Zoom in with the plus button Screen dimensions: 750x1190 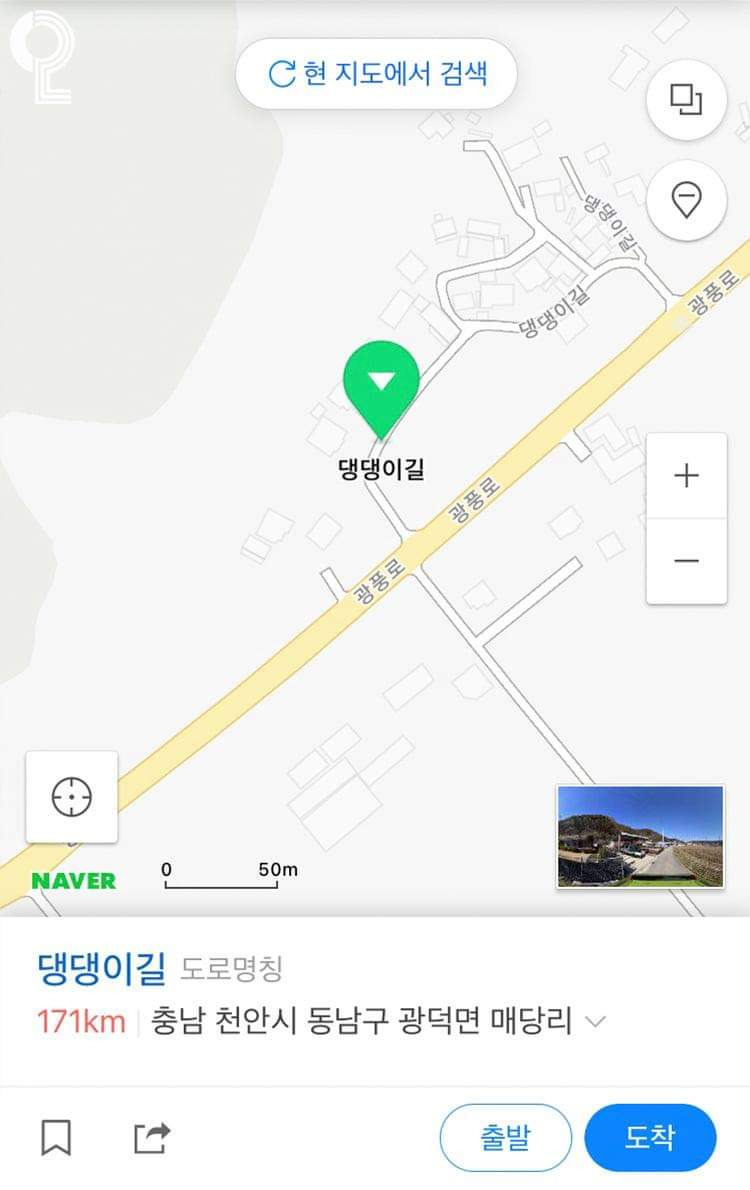click(686, 476)
